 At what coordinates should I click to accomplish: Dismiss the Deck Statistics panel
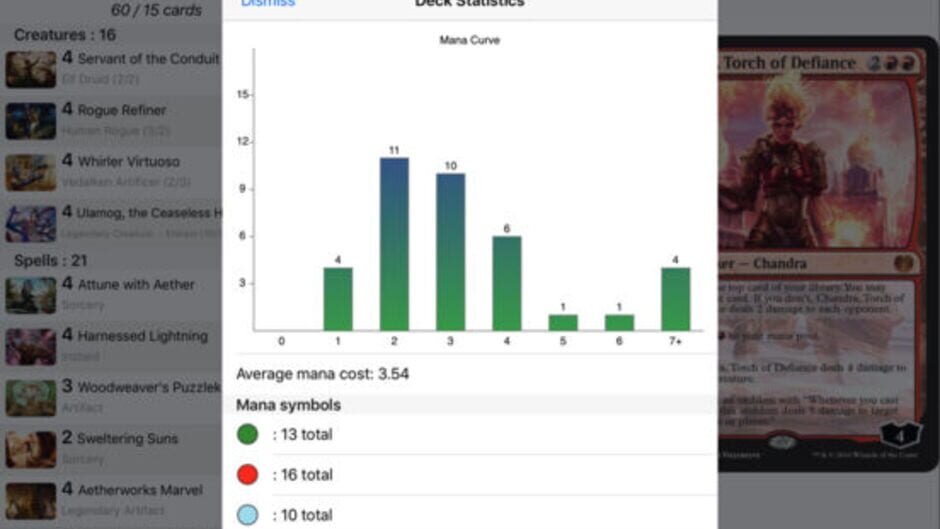pyautogui.click(x=267, y=3)
